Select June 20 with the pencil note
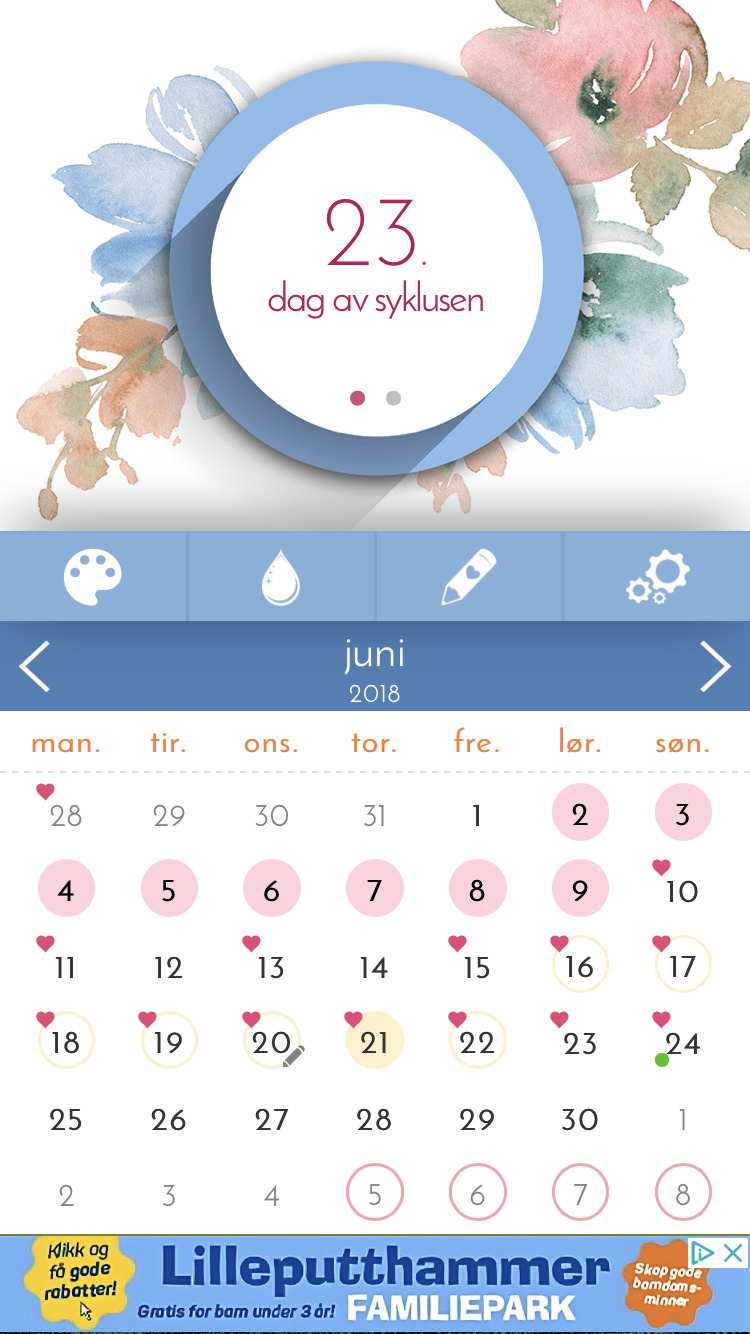 pyautogui.click(x=272, y=1041)
